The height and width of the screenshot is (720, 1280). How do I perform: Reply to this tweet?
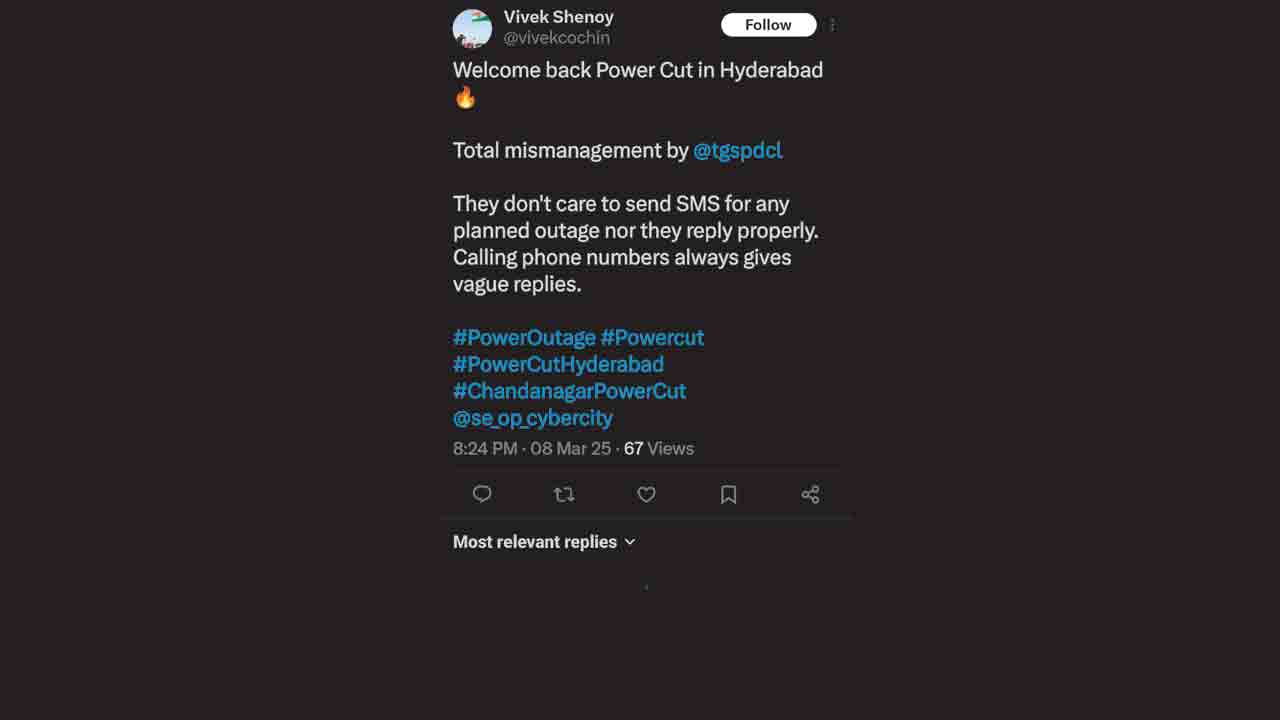[x=482, y=494]
